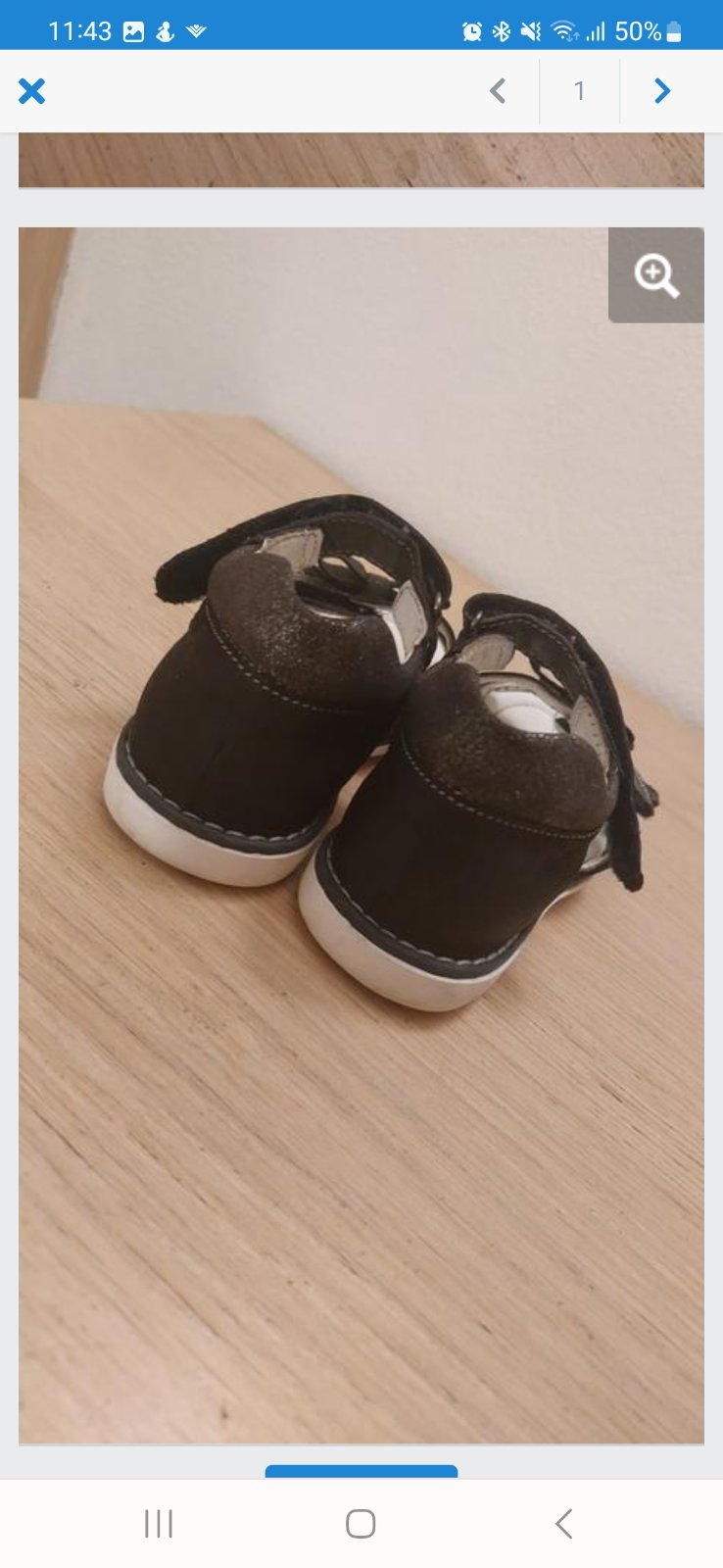The height and width of the screenshot is (1568, 723).
Task: Go to the previous image
Action: pyautogui.click(x=498, y=91)
